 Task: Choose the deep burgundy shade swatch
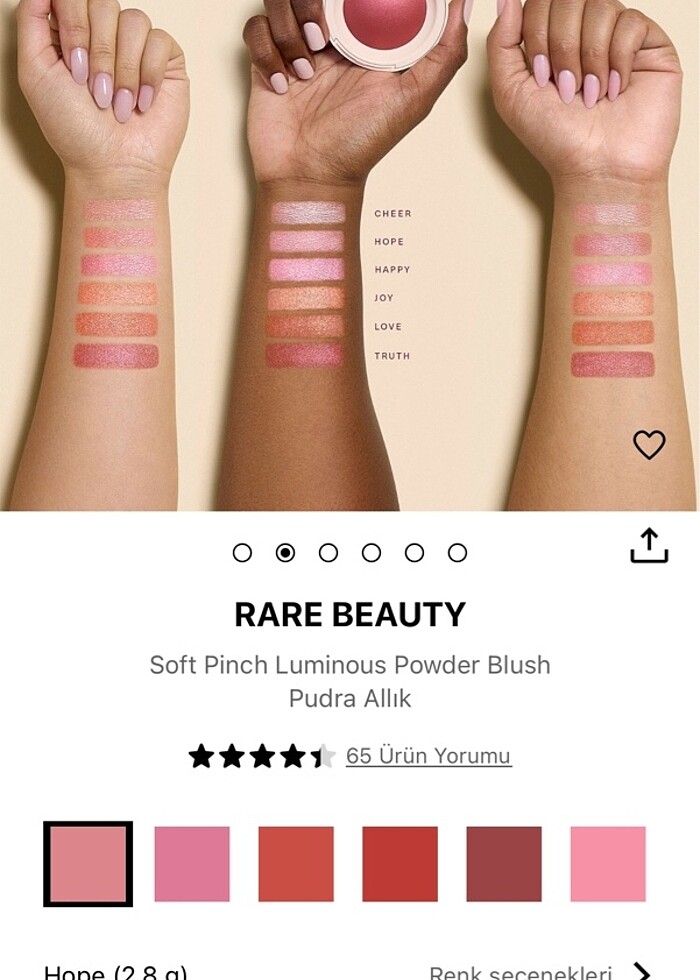coord(504,864)
